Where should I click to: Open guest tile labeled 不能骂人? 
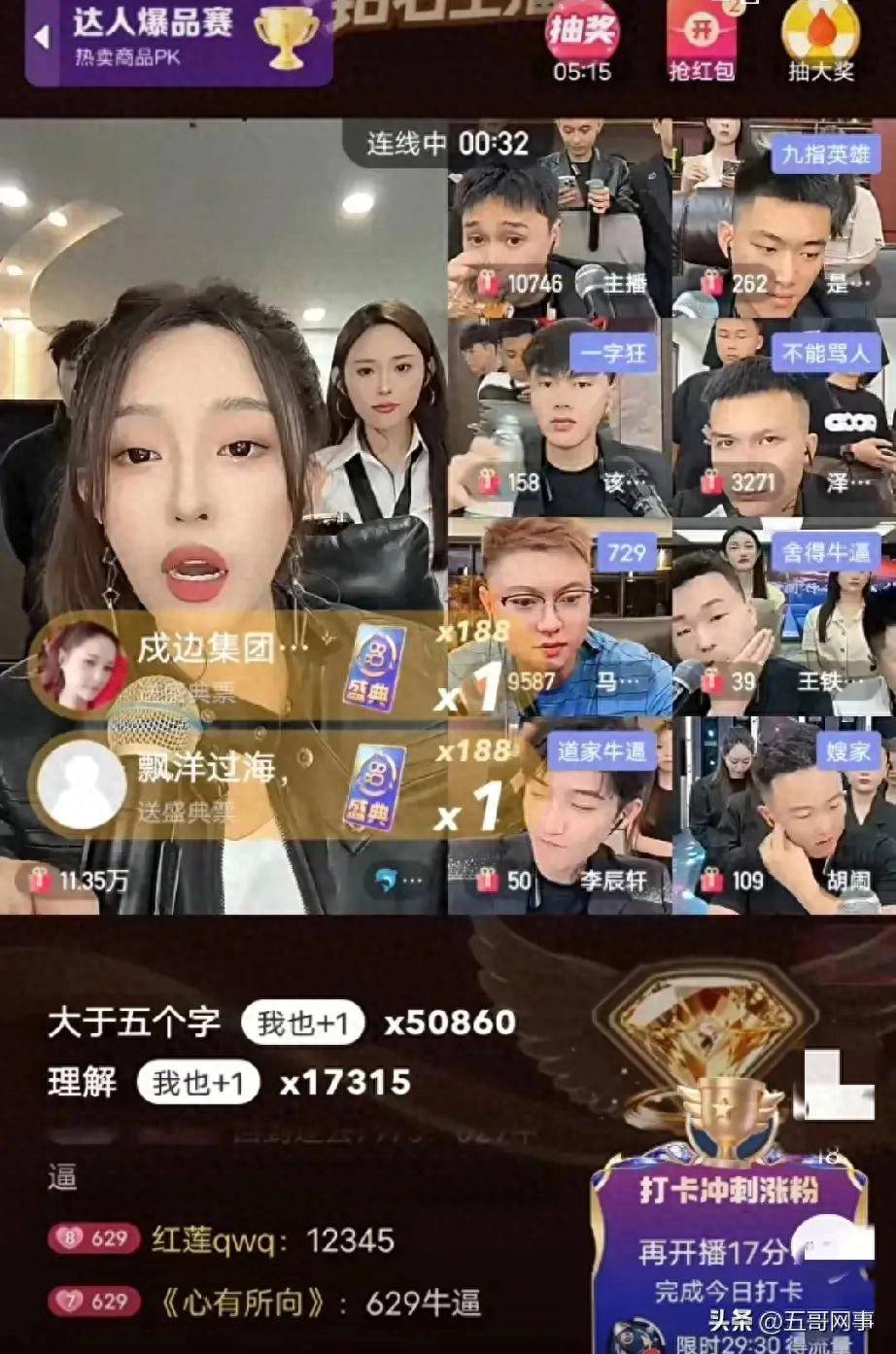point(783,418)
